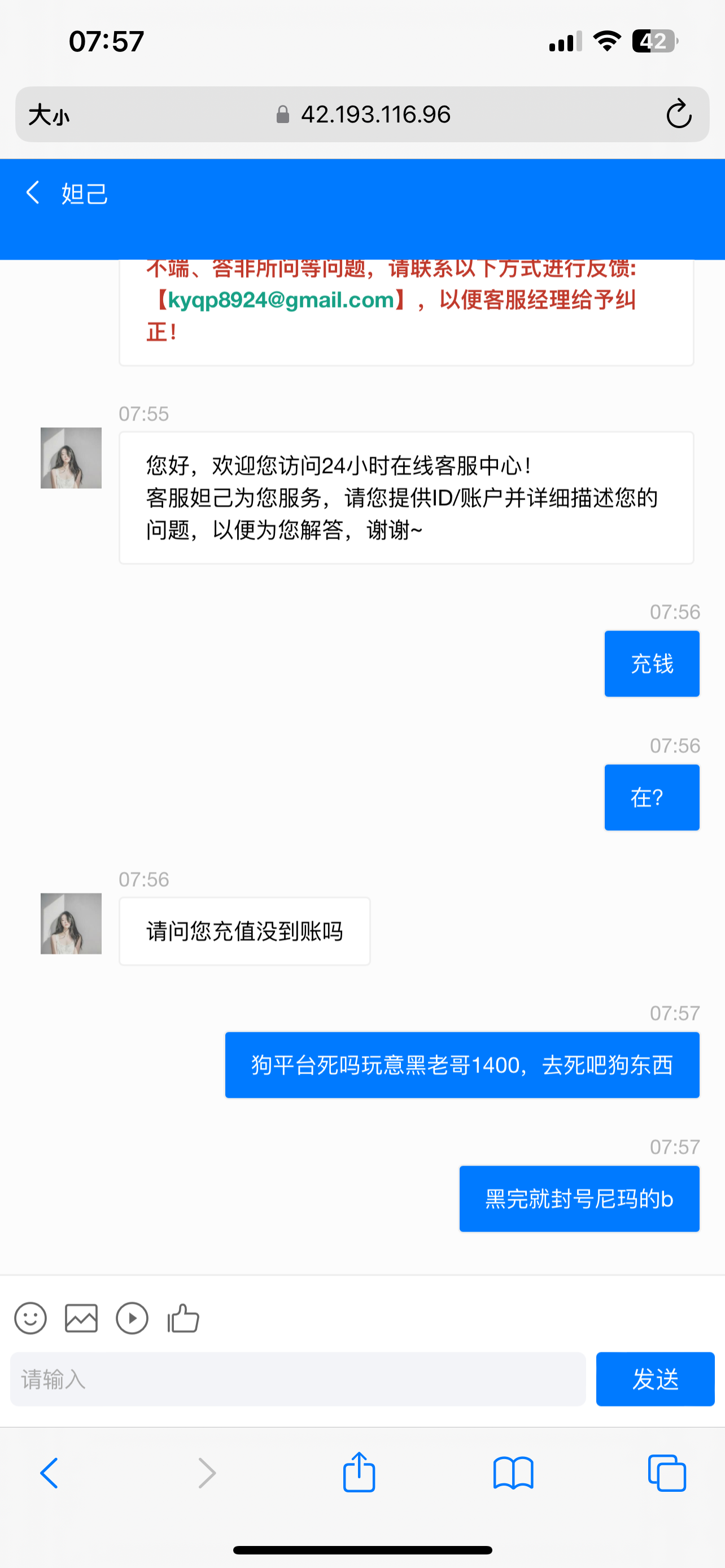Open the 大小 page text size menu
The height and width of the screenshot is (1568, 725).
coord(49,115)
